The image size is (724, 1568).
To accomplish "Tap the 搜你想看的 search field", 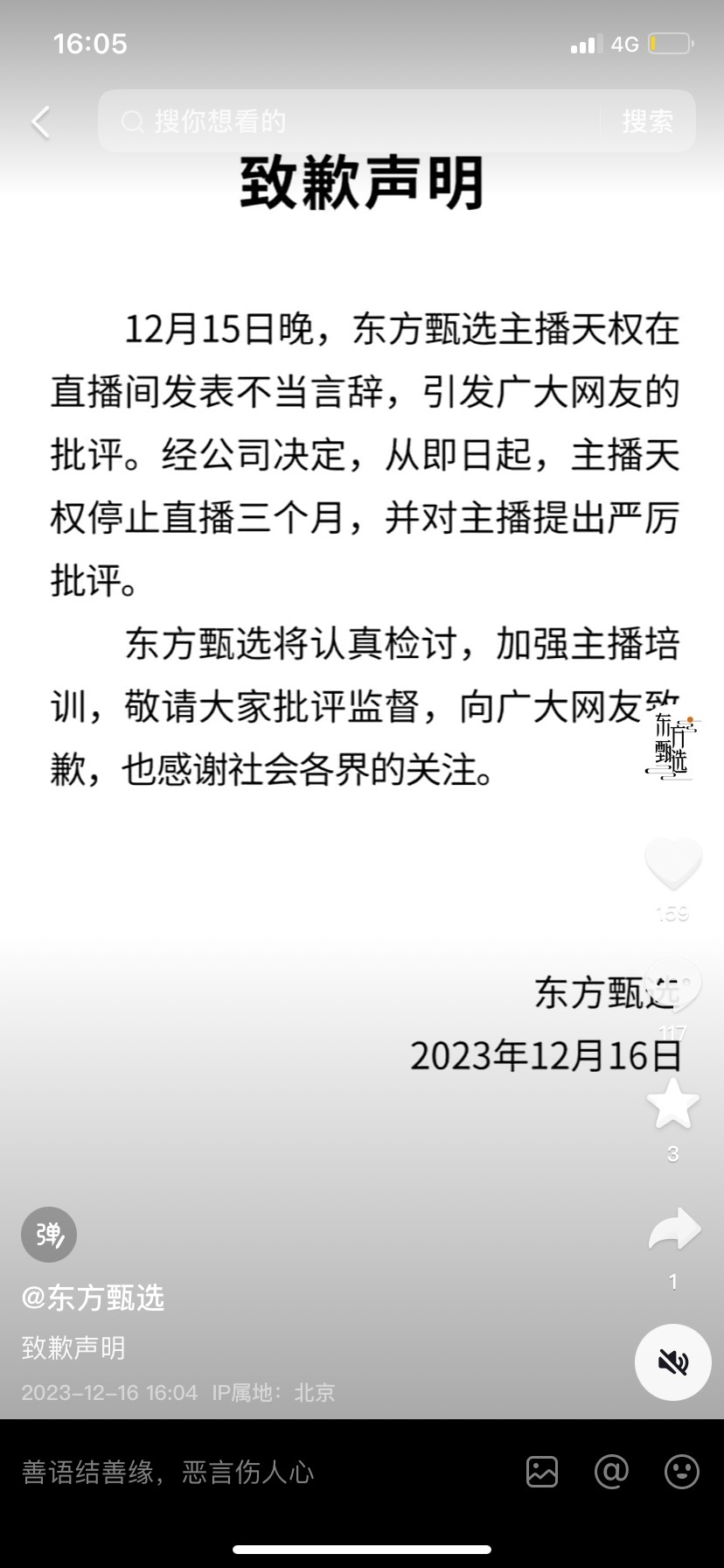I will (x=350, y=122).
